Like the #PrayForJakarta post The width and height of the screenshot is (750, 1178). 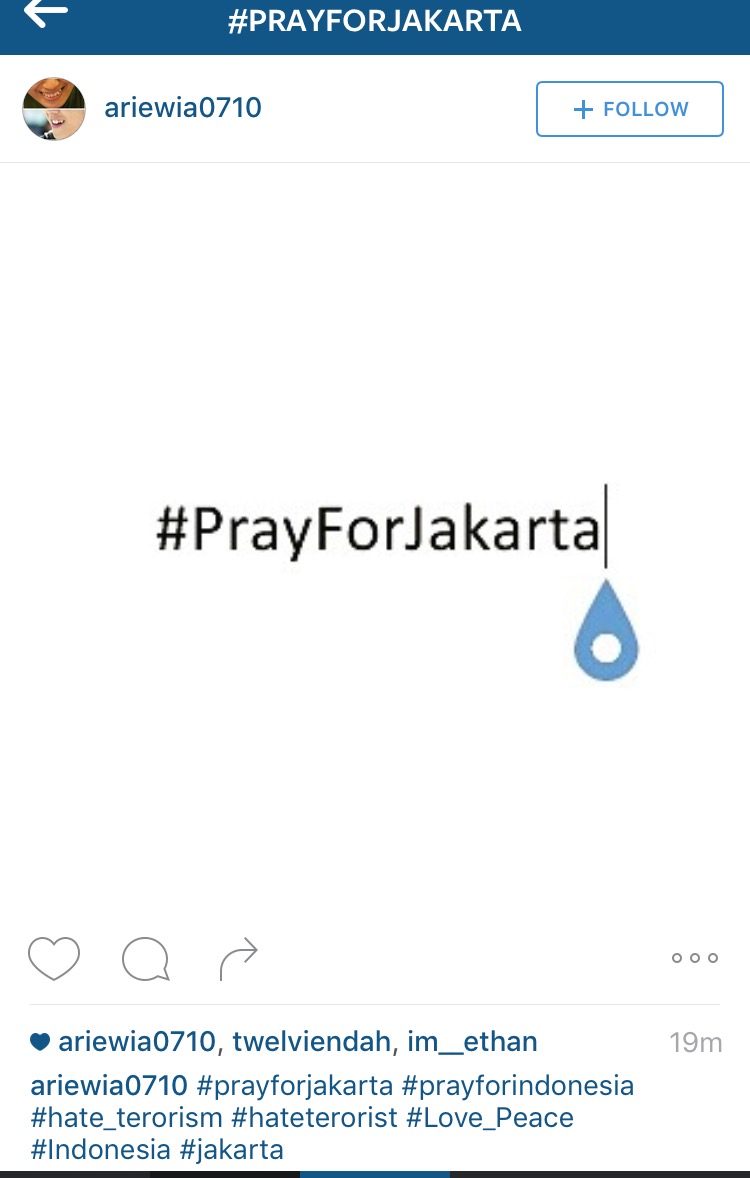click(x=54, y=958)
